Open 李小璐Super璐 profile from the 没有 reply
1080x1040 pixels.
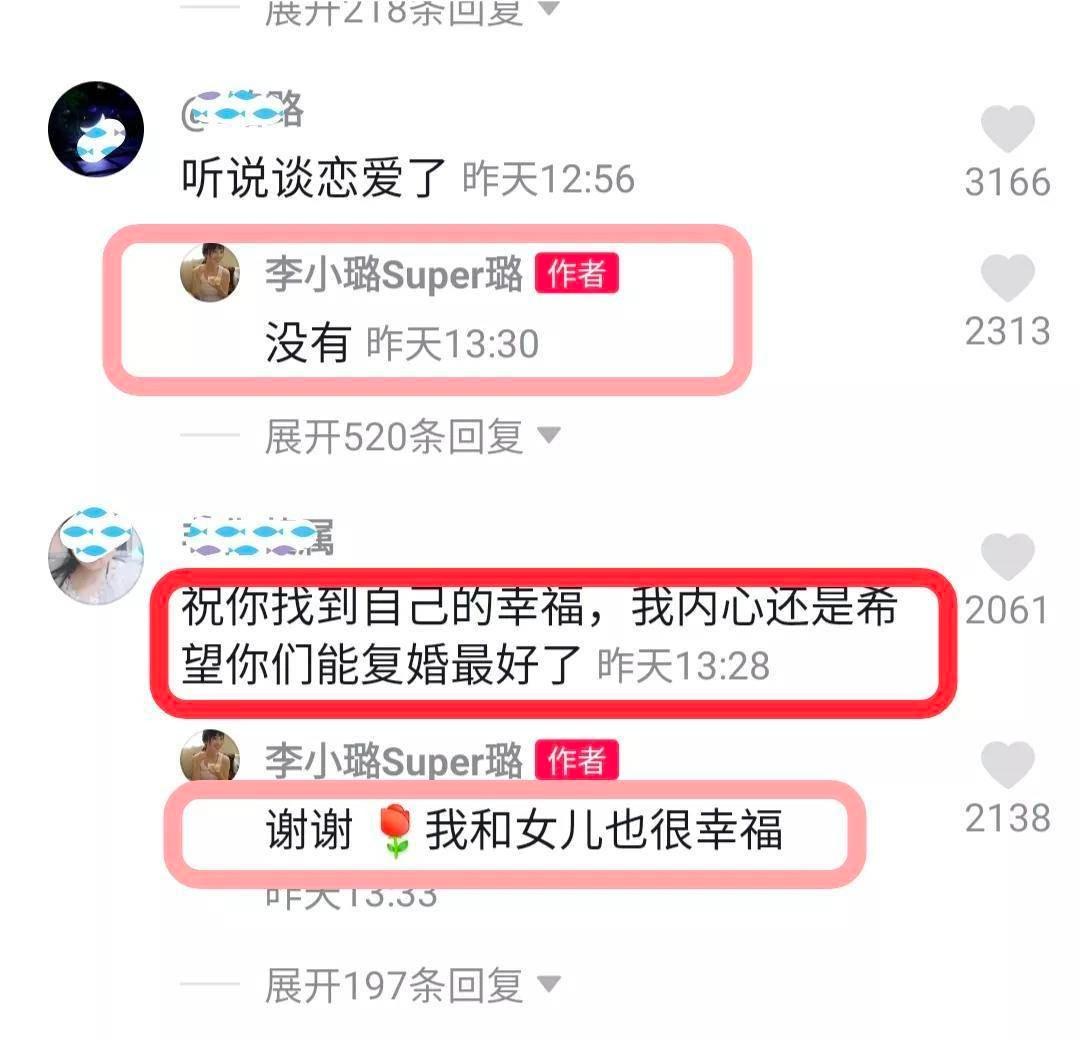(x=393, y=273)
